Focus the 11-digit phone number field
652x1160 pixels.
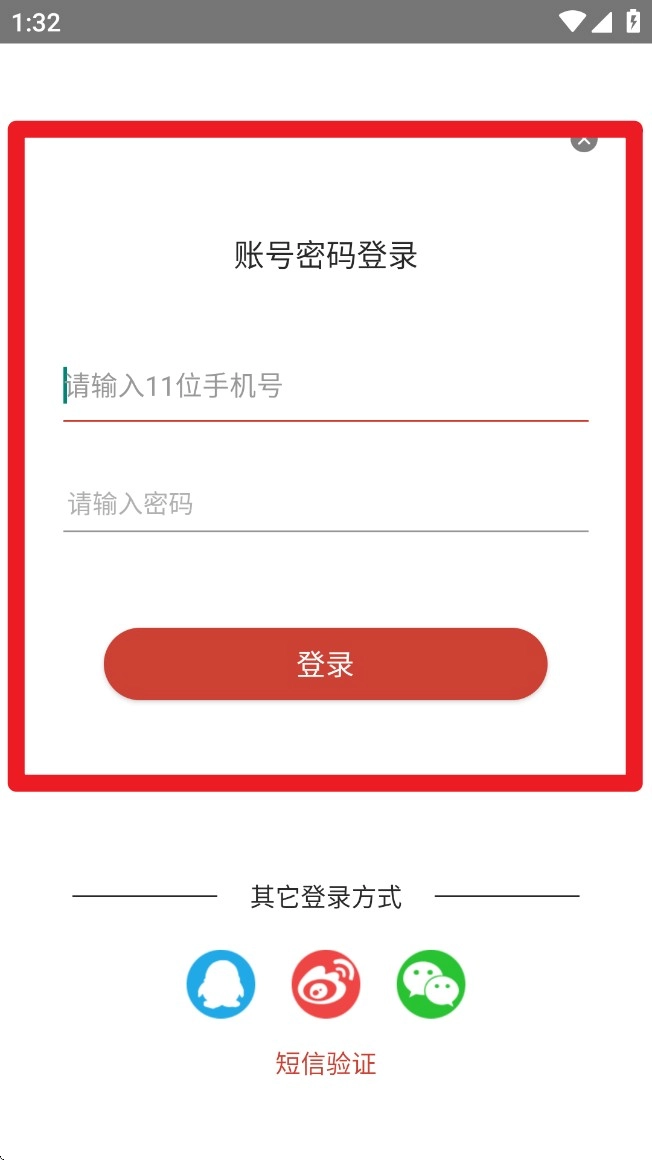[325, 386]
